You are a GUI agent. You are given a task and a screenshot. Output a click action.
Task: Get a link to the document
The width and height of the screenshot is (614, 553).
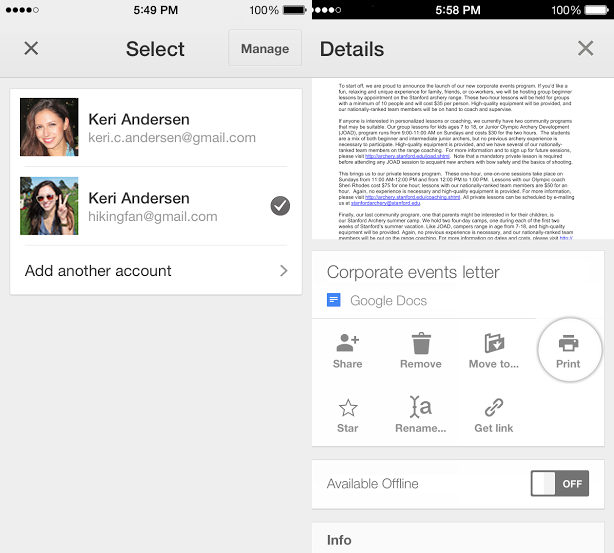point(494,415)
